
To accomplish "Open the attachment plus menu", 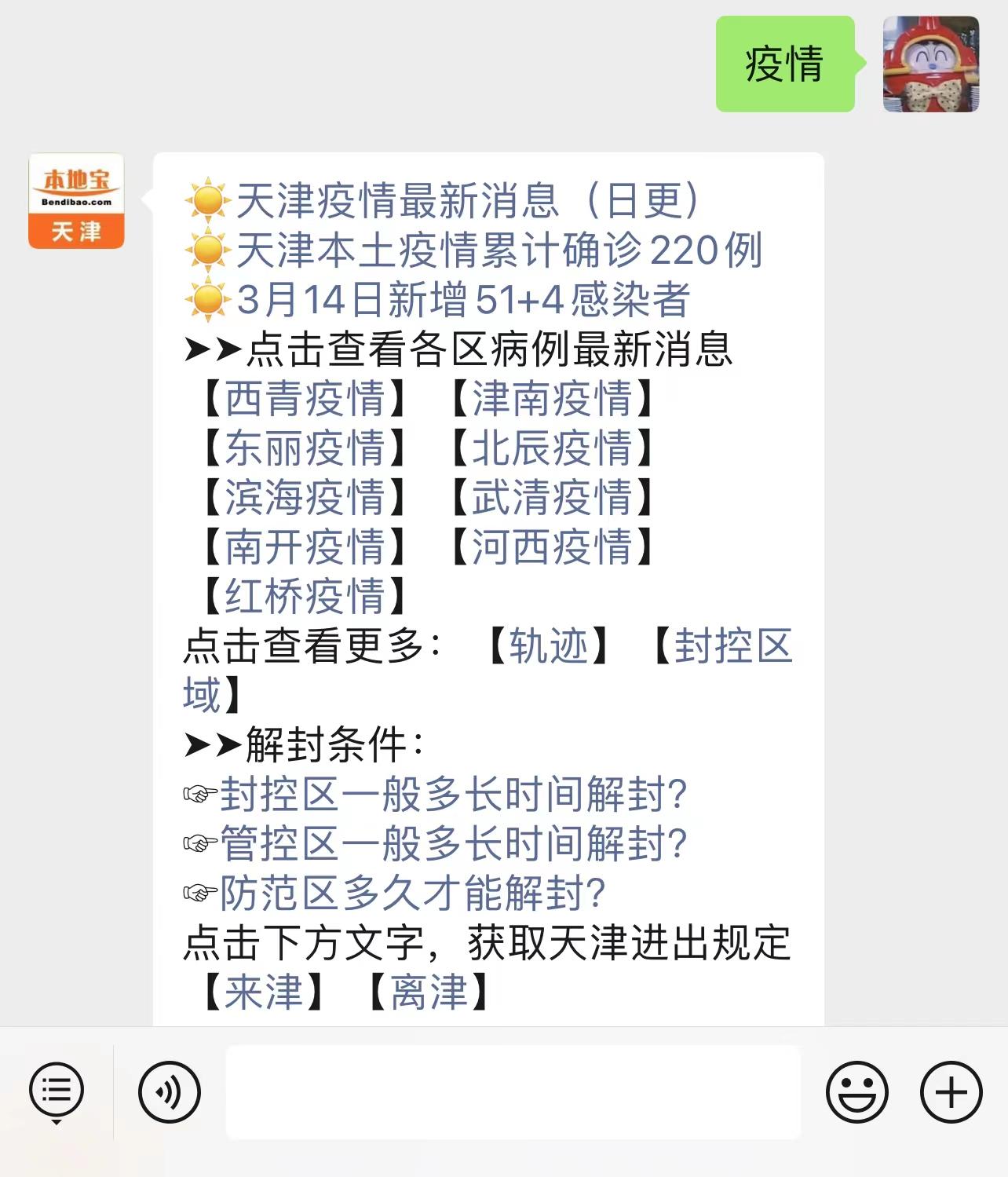I will pyautogui.click(x=950, y=1090).
